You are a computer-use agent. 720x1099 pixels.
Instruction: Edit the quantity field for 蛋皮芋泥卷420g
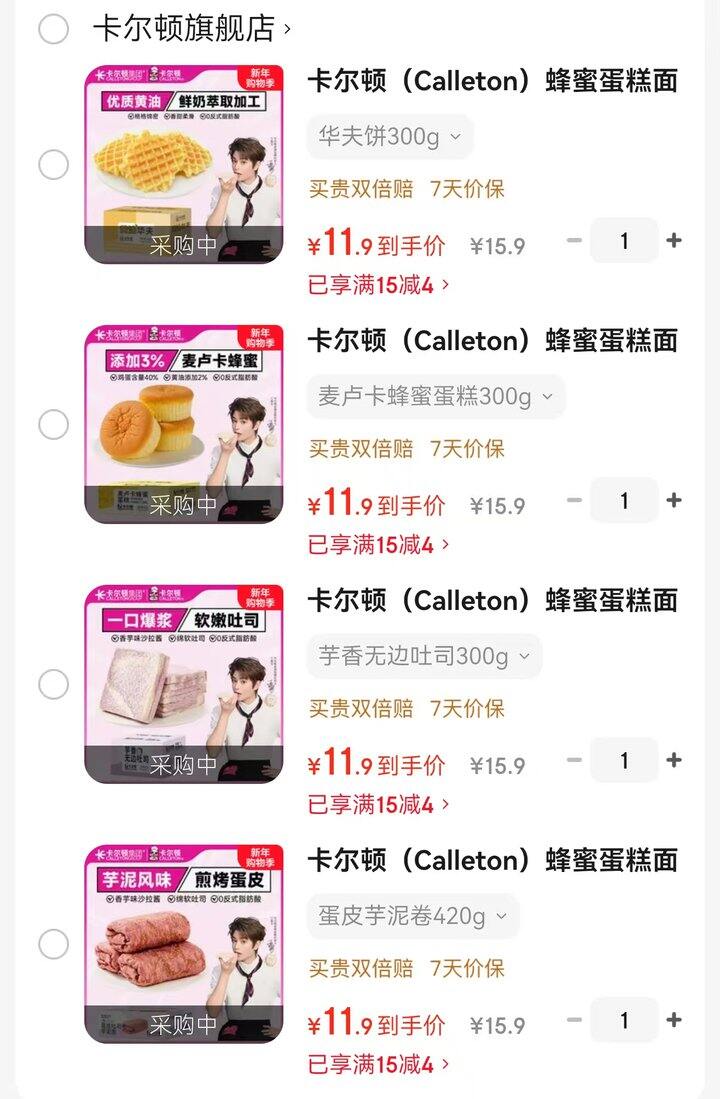click(624, 1020)
